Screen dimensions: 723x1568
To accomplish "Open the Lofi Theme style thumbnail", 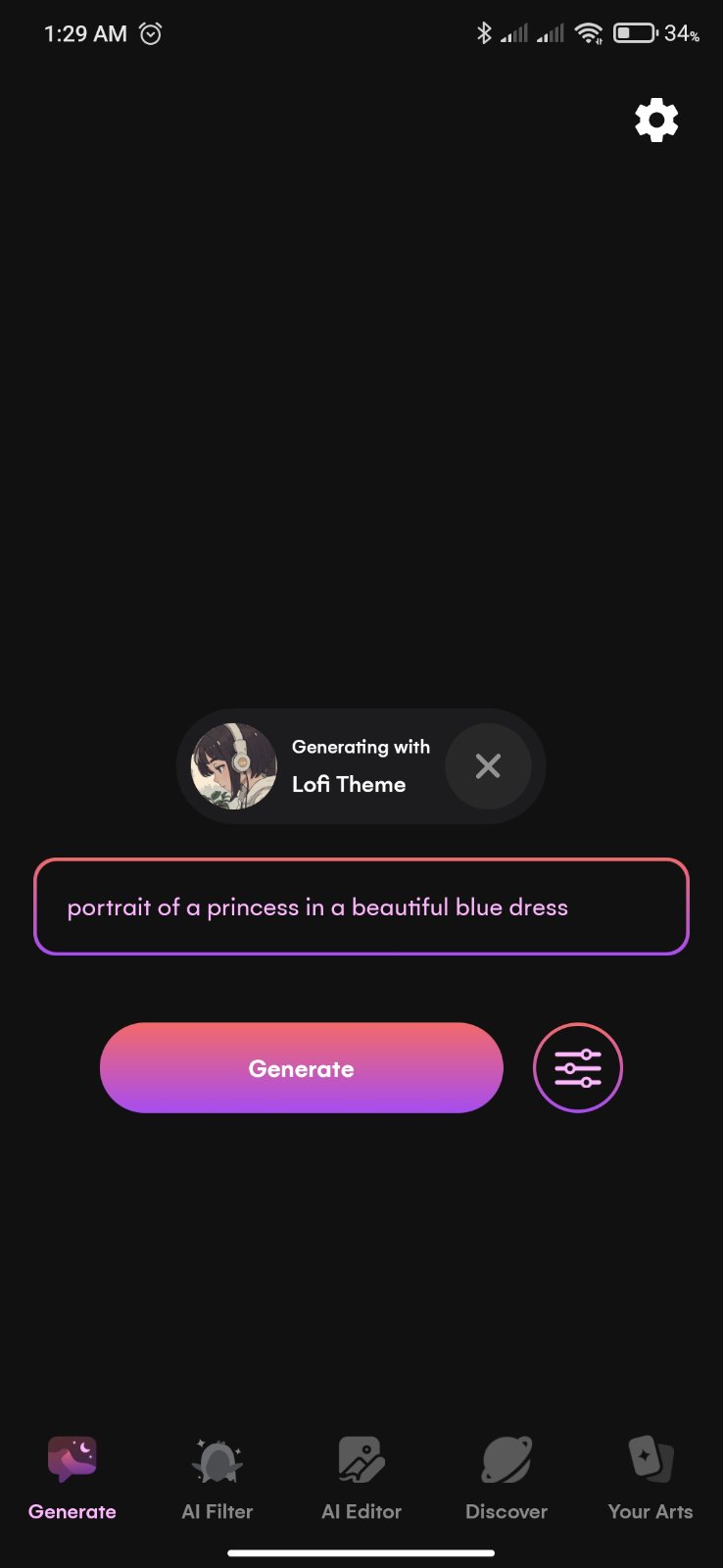I will pyautogui.click(x=234, y=766).
